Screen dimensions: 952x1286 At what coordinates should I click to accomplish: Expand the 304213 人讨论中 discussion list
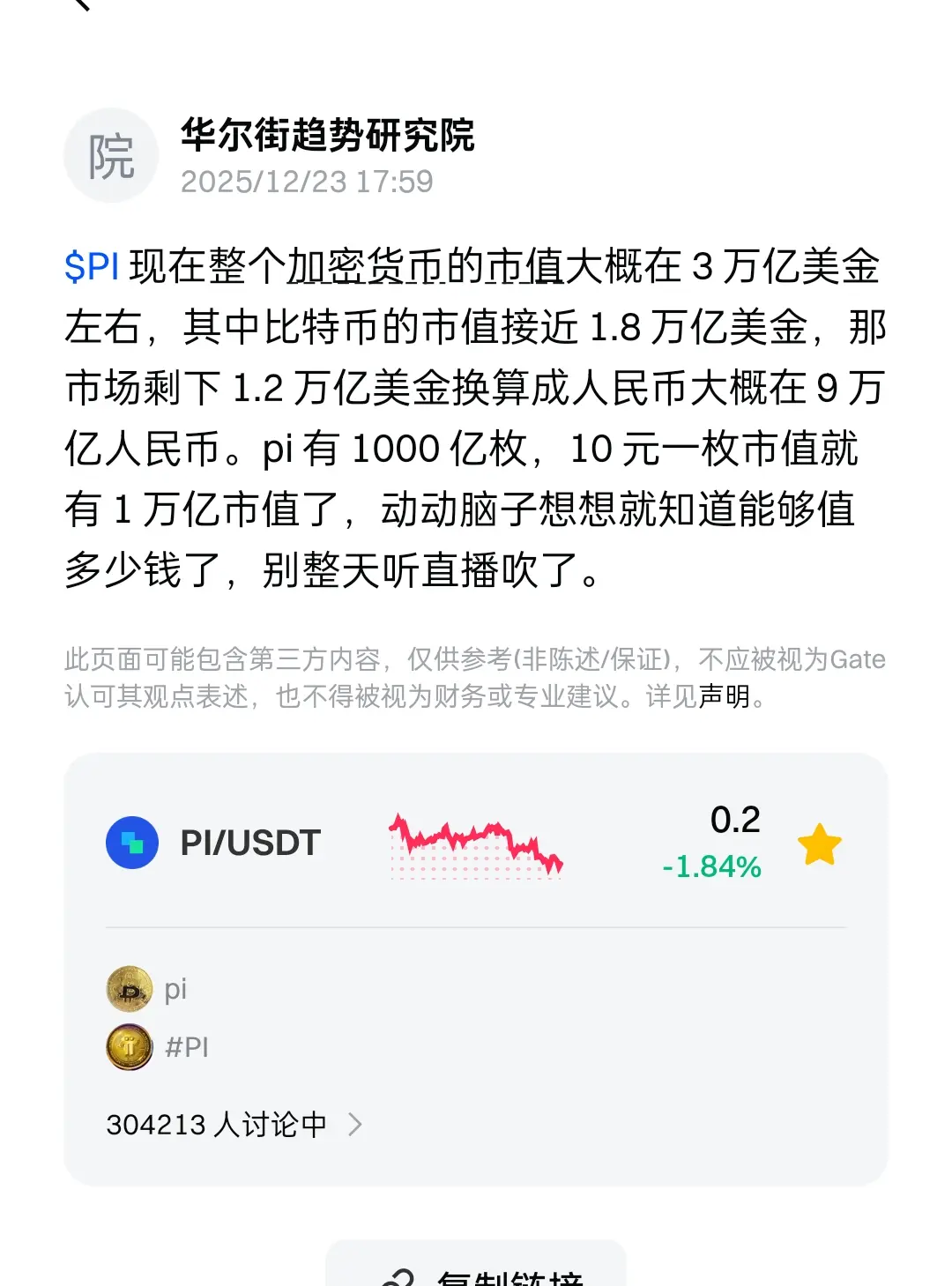tap(216, 1124)
